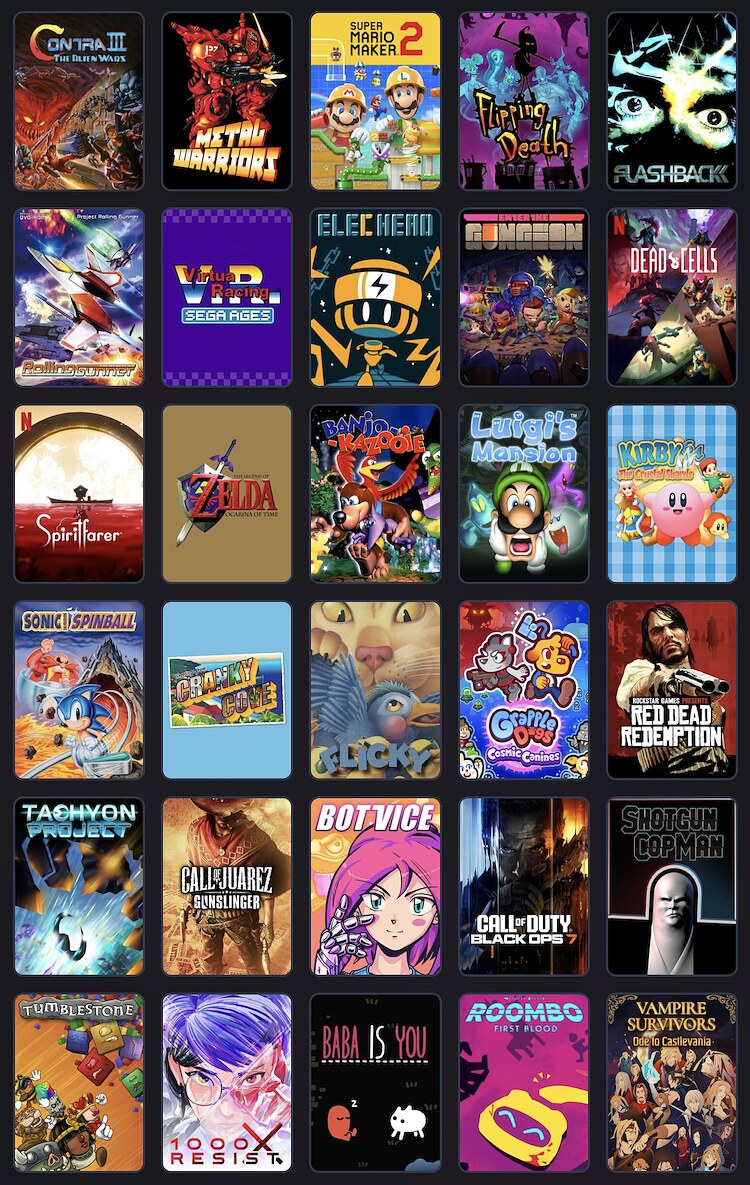View the Banjo-Kazooie game
The image size is (750, 1185).
coord(375,493)
